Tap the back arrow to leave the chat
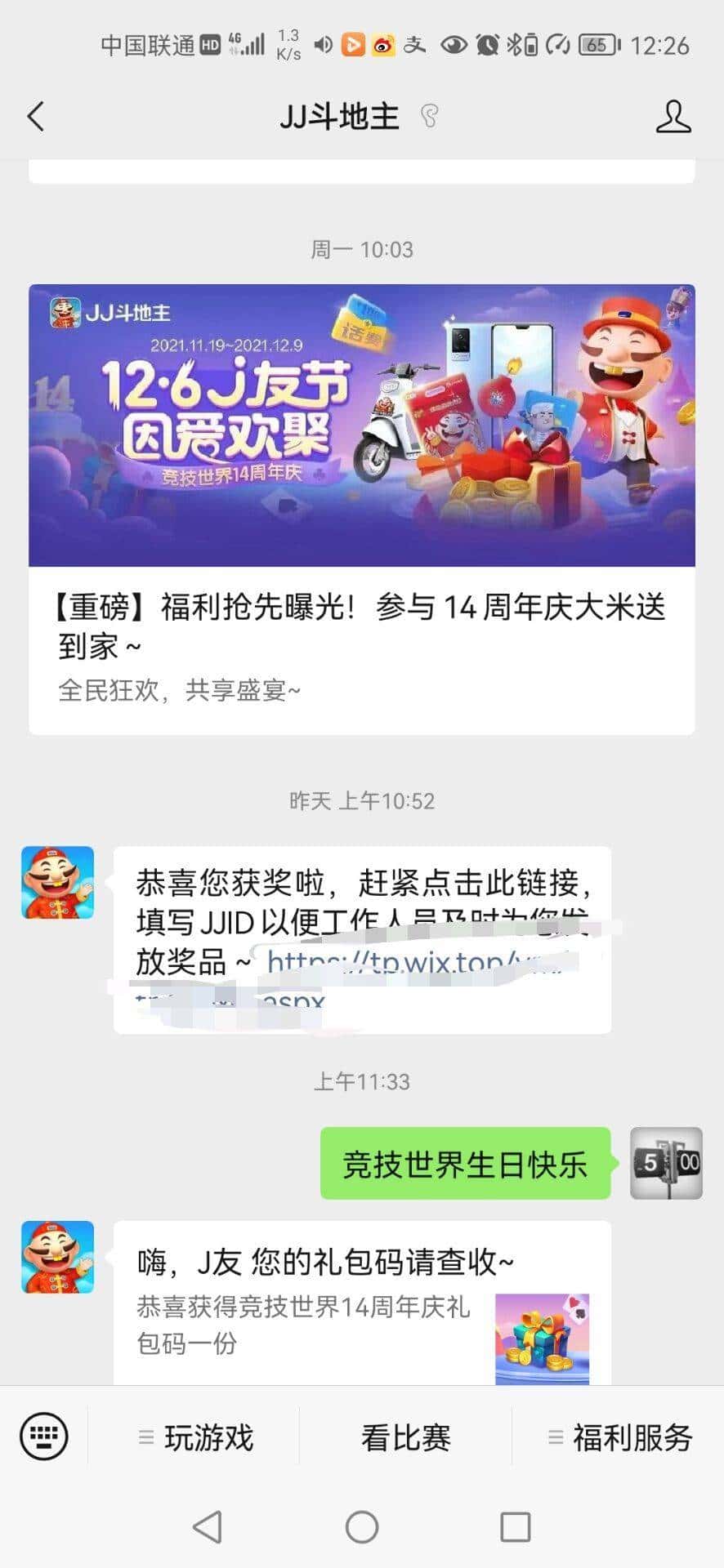724x1568 pixels. point(34,117)
